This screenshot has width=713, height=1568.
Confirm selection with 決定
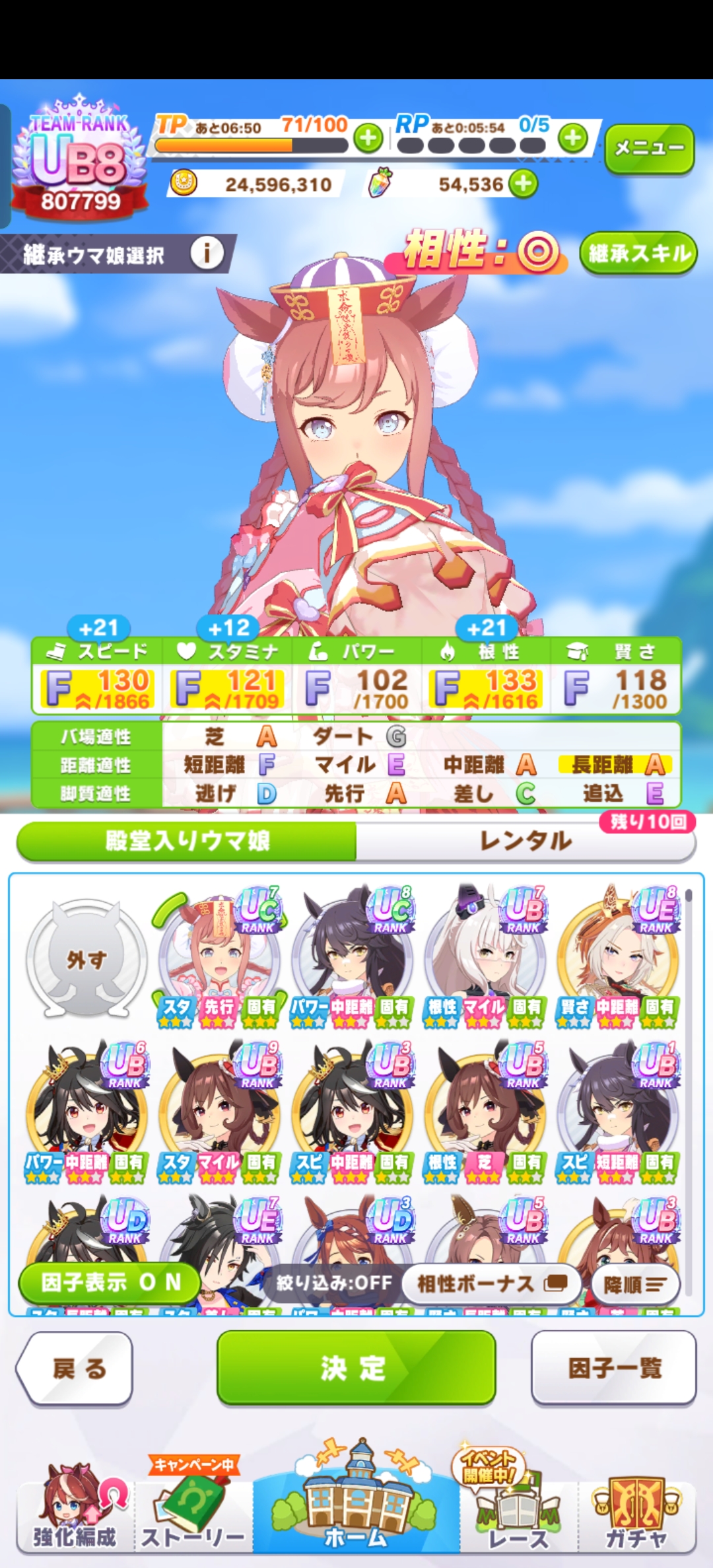pyautogui.click(x=356, y=1367)
